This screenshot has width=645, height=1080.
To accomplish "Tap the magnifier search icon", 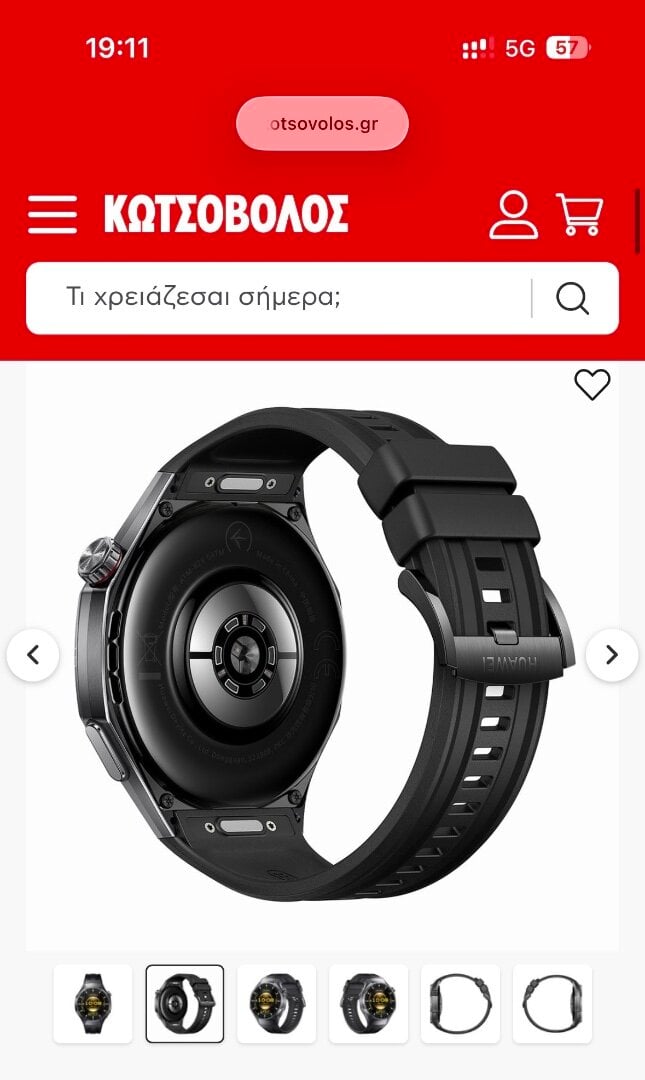I will [572, 298].
